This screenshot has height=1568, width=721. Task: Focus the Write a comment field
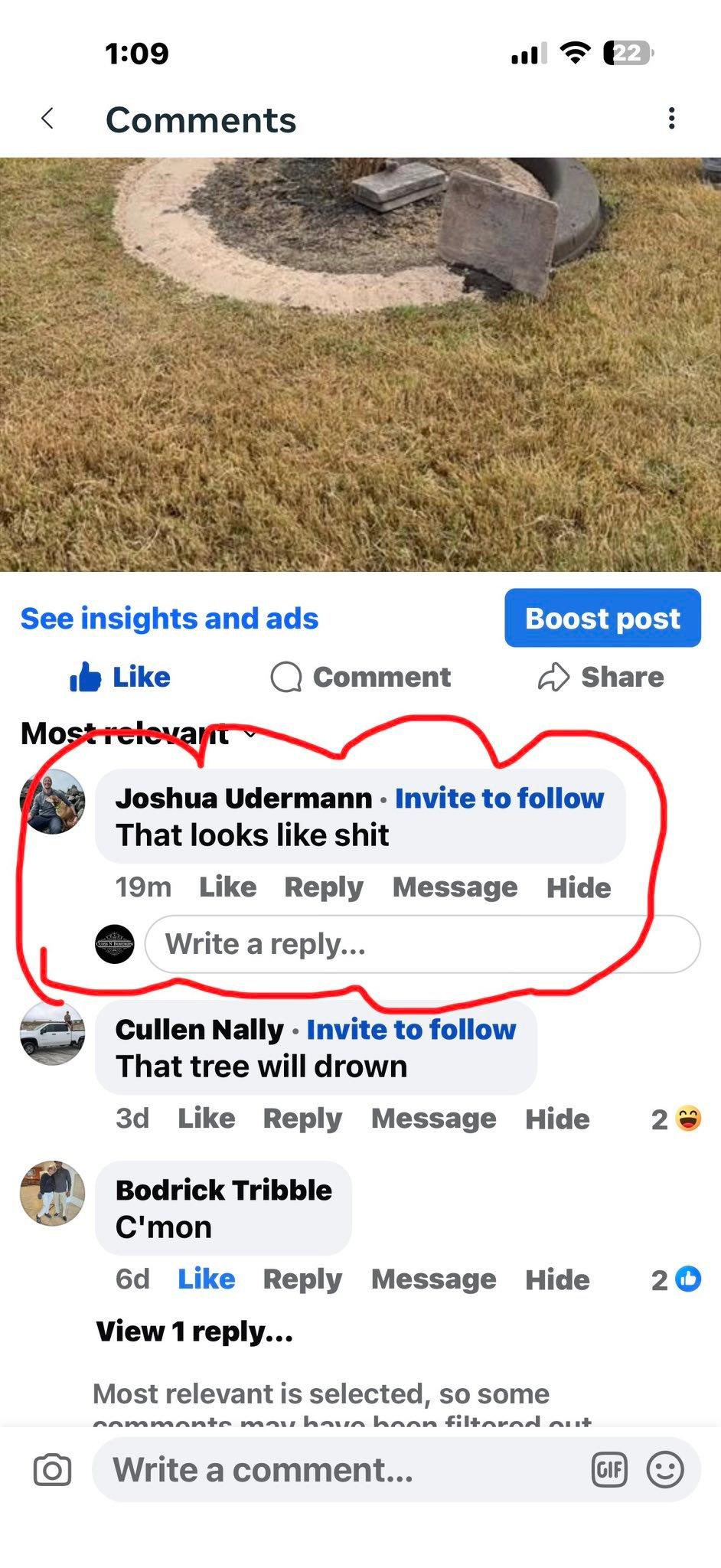point(337,1470)
